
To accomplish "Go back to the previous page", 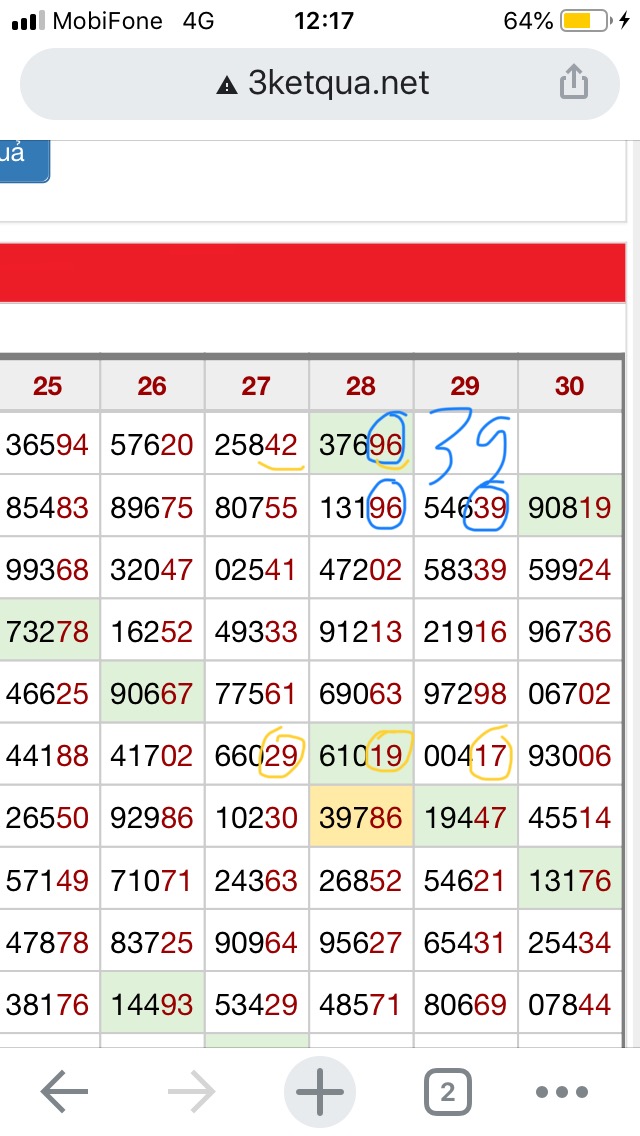I will [x=65, y=1093].
